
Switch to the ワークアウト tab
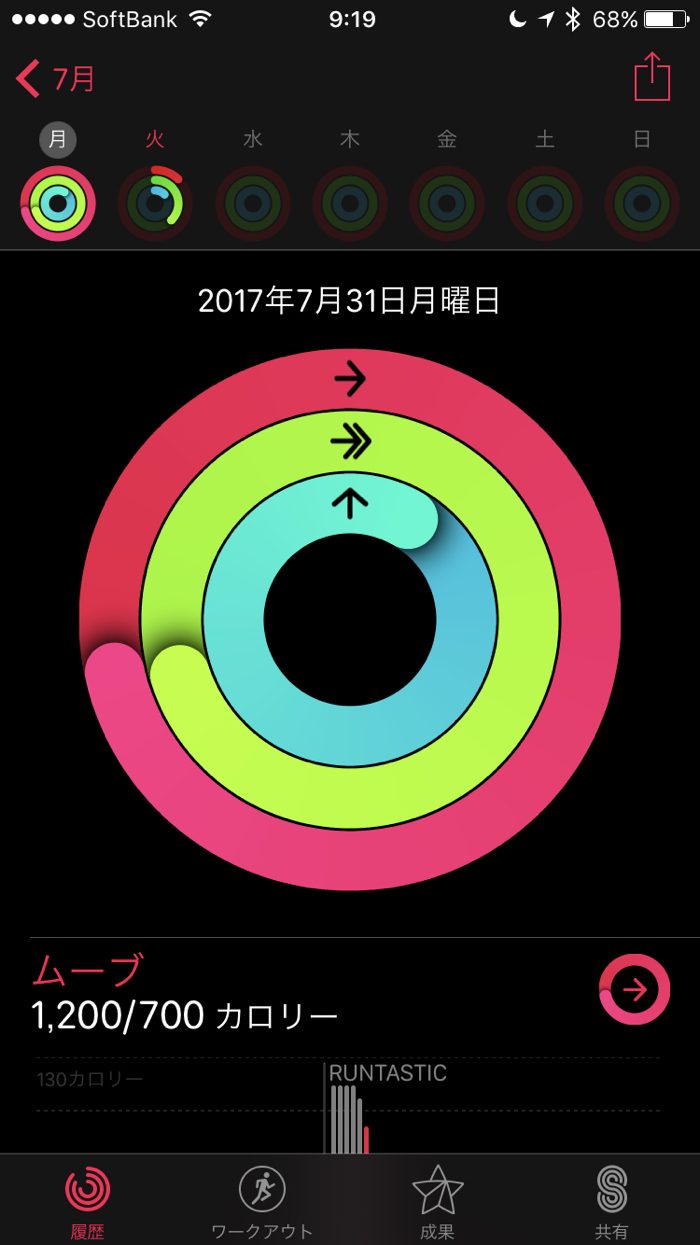262,1200
